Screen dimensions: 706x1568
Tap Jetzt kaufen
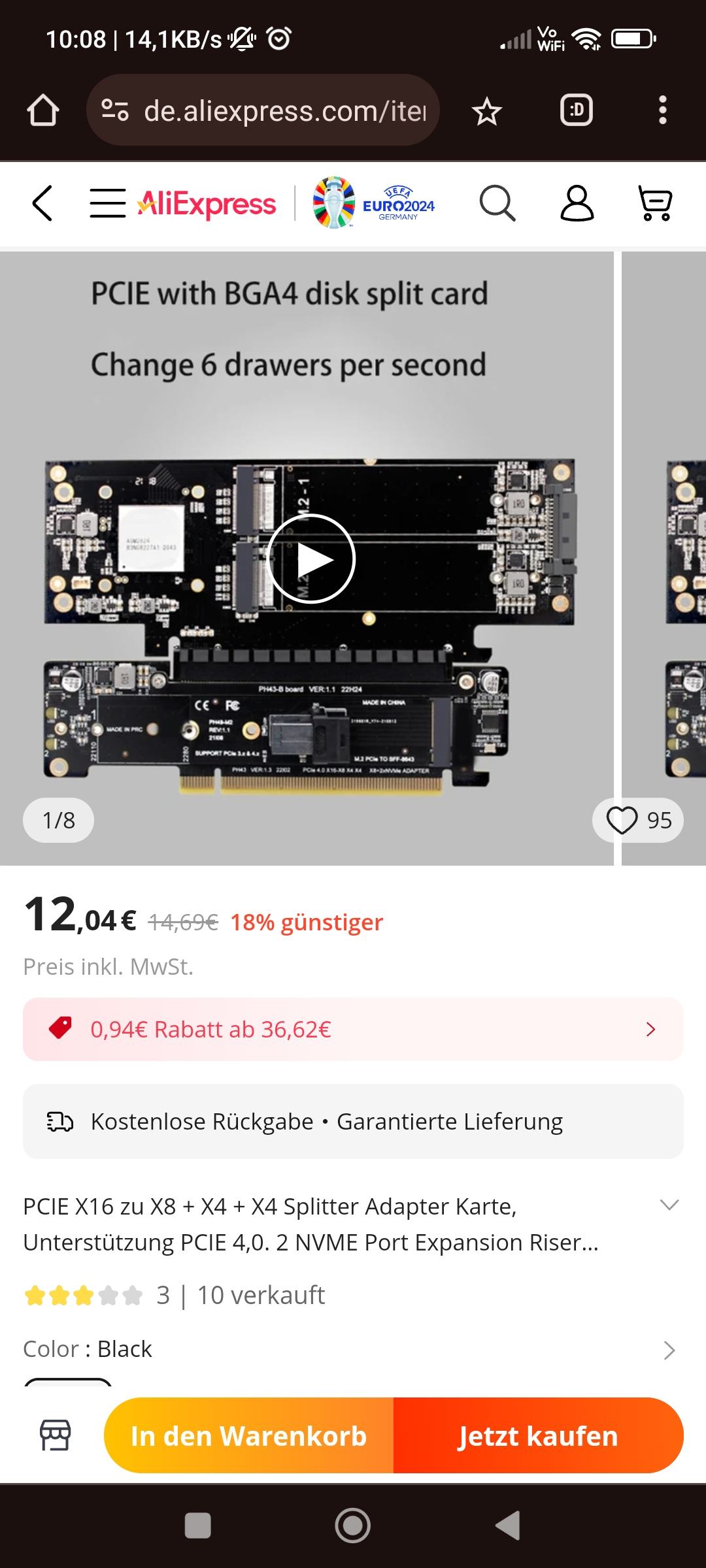(x=538, y=1435)
